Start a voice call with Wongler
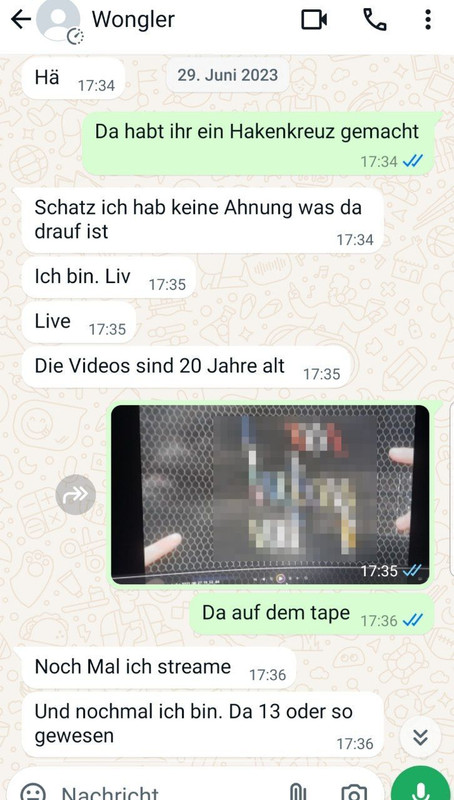454x800 pixels. pyautogui.click(x=374, y=20)
